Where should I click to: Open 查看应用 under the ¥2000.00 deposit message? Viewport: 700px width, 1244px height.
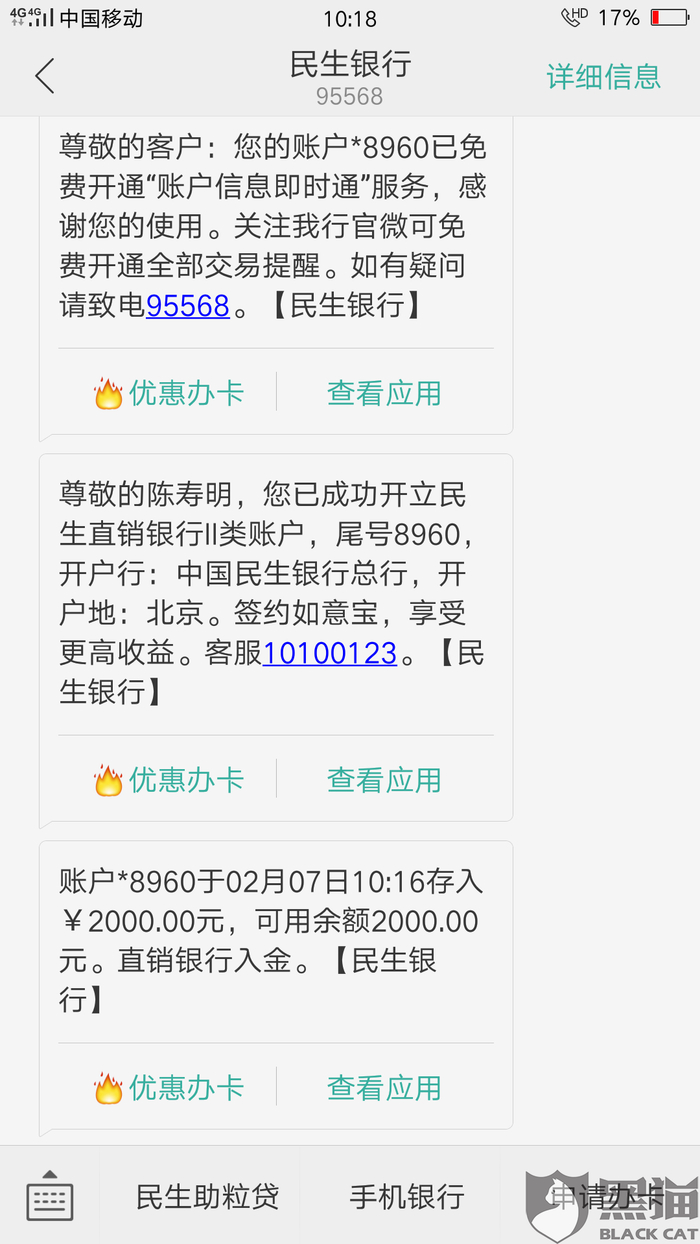tap(384, 1087)
